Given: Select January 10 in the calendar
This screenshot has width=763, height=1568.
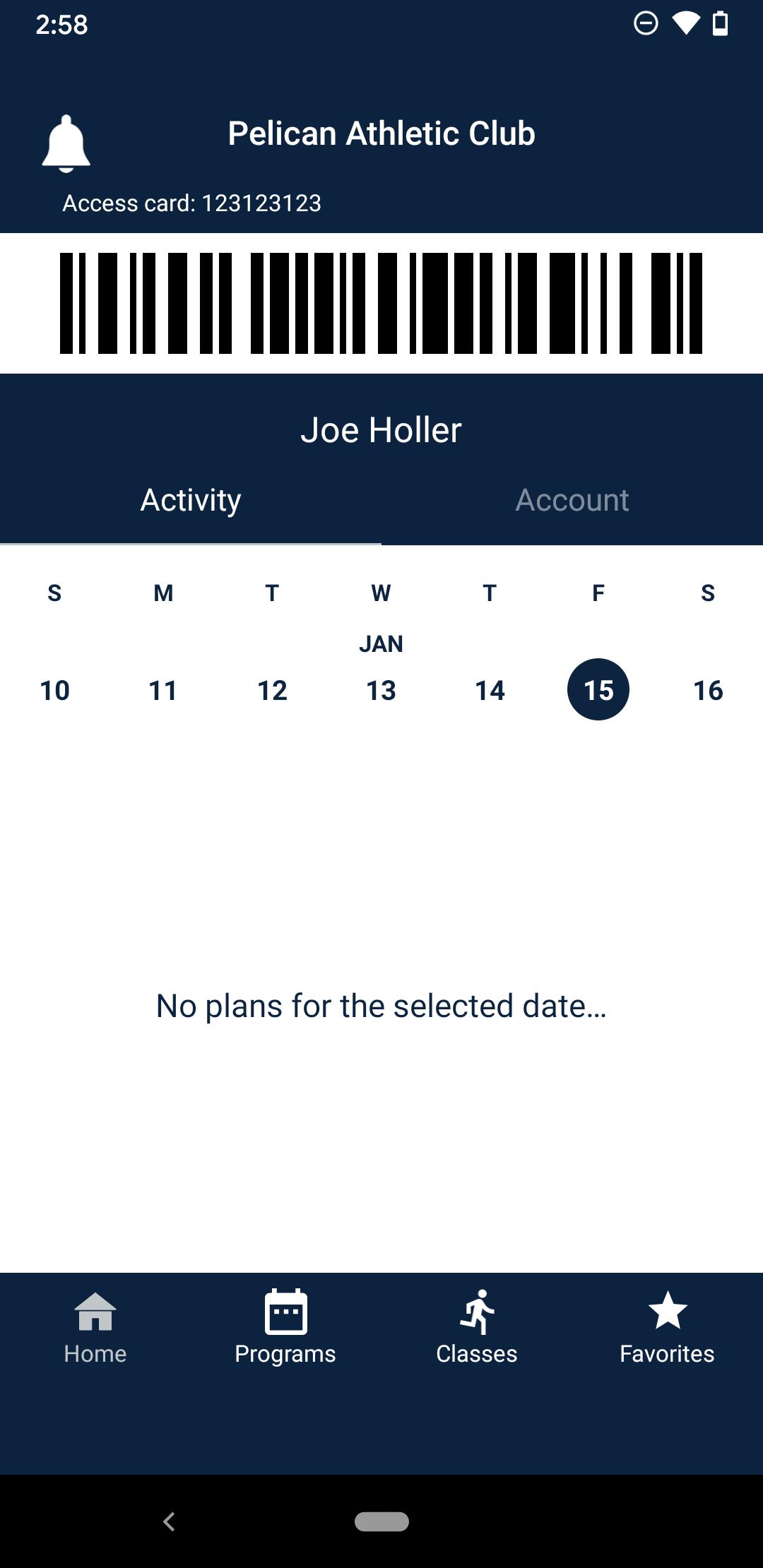Looking at the screenshot, I should tap(54, 691).
